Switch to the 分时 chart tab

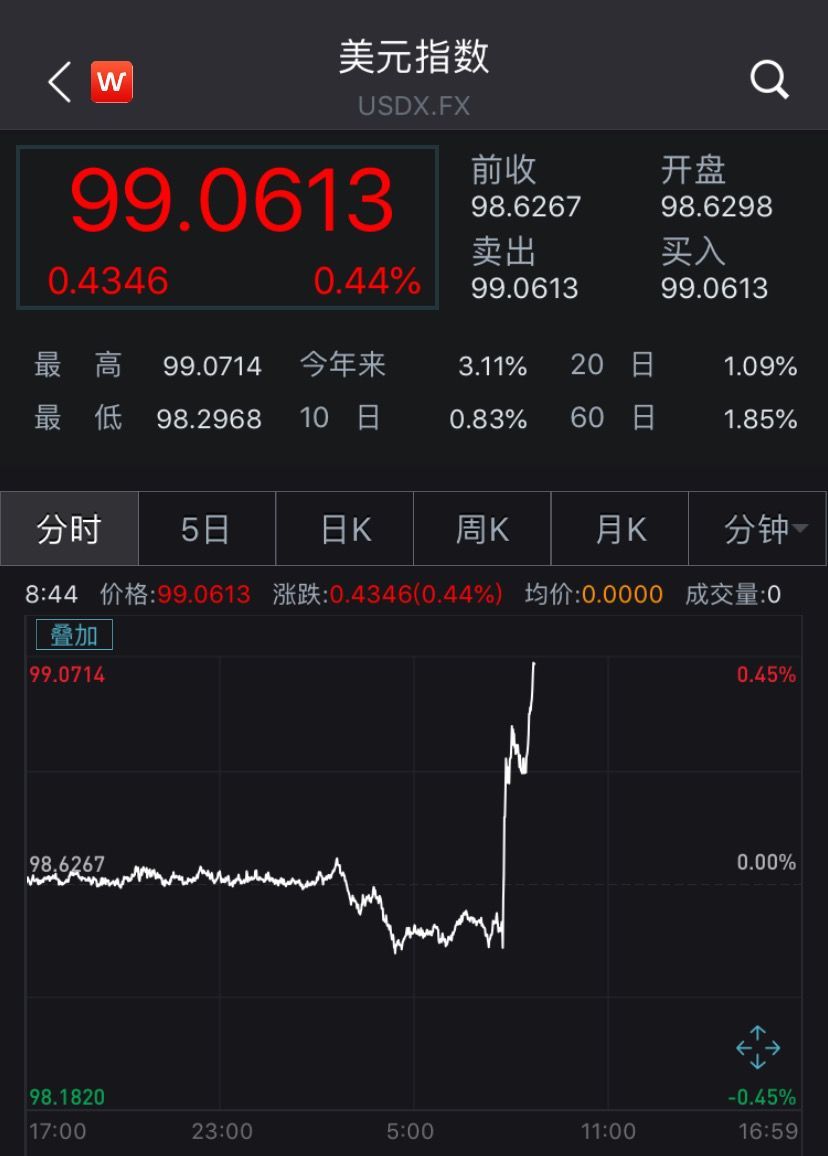(69, 529)
